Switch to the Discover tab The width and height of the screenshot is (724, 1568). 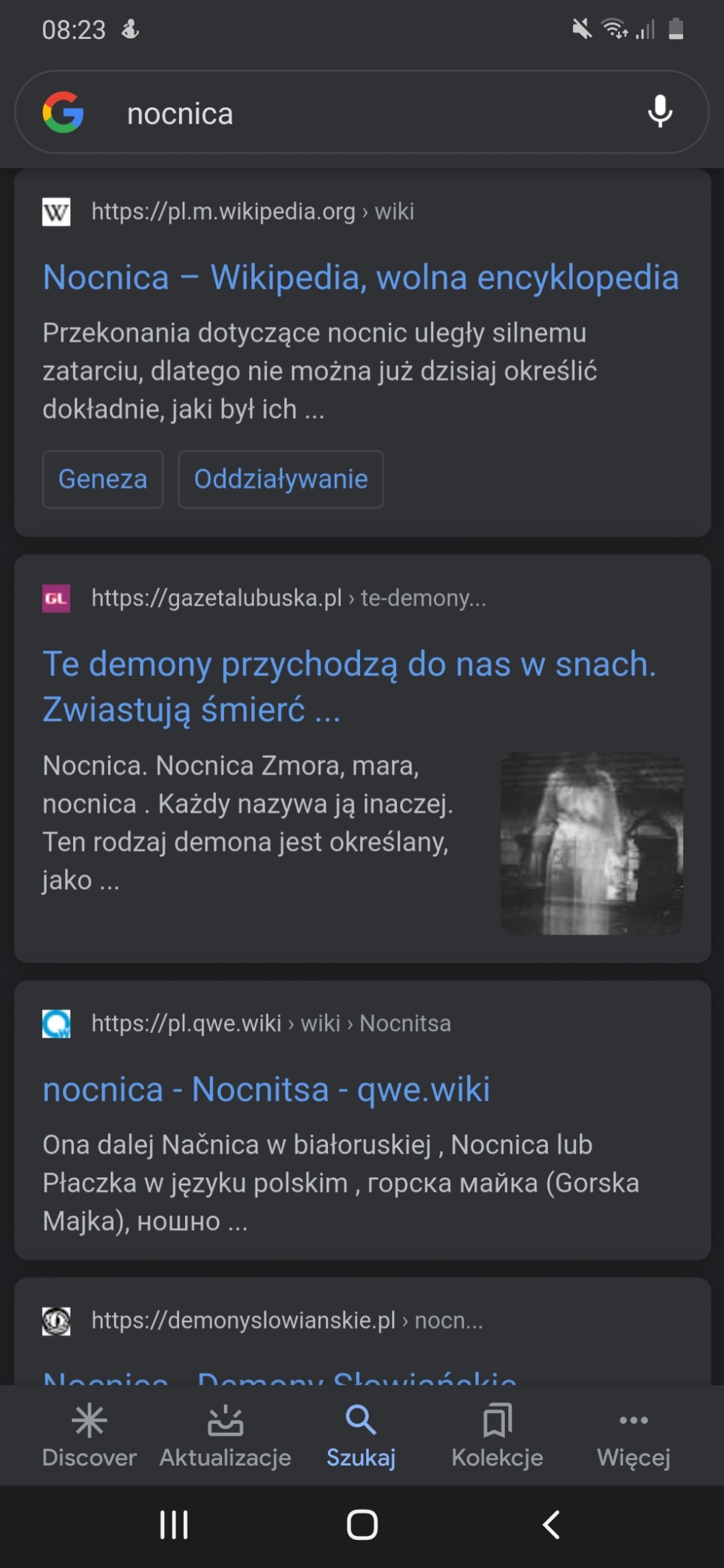pyautogui.click(x=89, y=1436)
